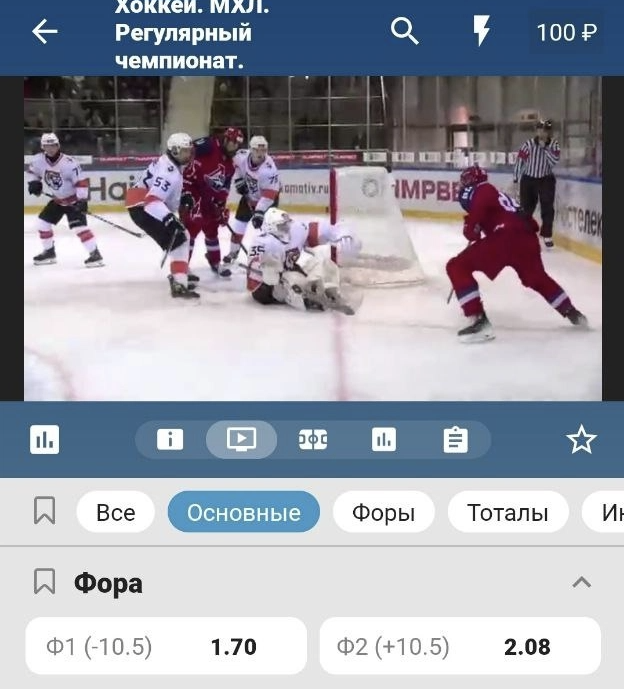Switch to the Форы chip
This screenshot has height=689, width=624.
[383, 512]
